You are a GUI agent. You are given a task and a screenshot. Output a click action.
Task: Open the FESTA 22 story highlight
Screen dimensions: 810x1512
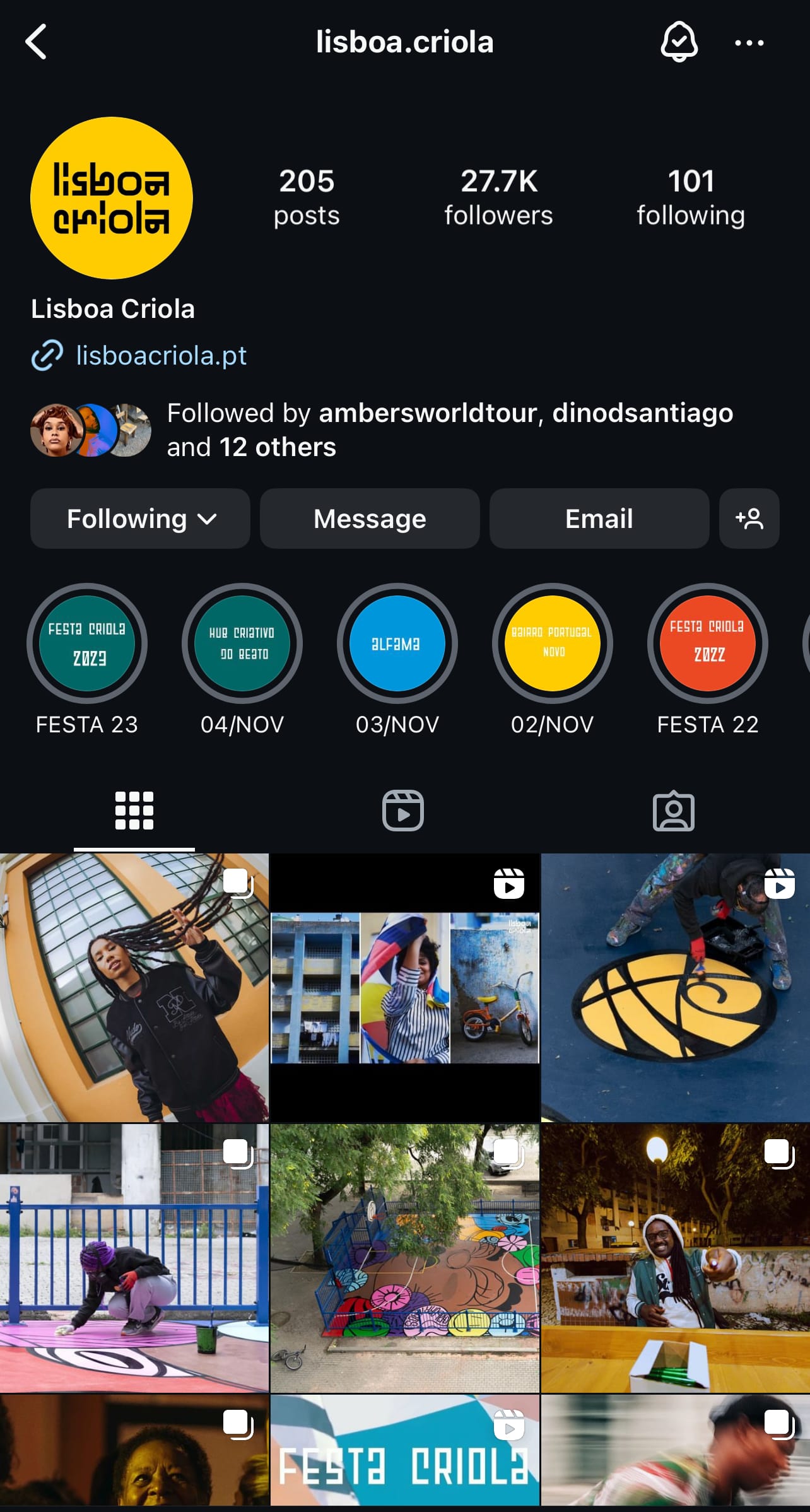pos(708,643)
